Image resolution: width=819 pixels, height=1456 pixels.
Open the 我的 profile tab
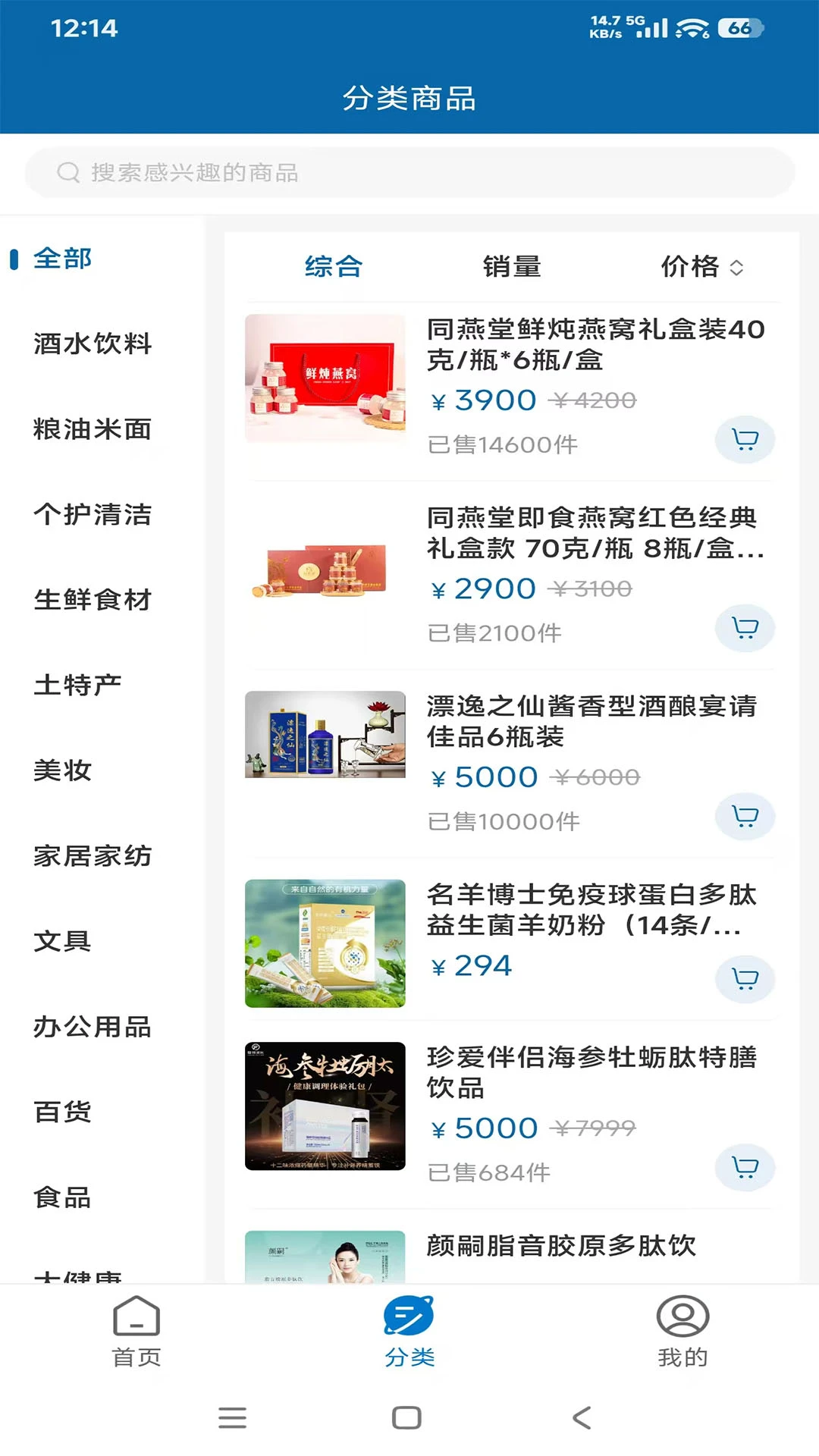coord(682,1331)
